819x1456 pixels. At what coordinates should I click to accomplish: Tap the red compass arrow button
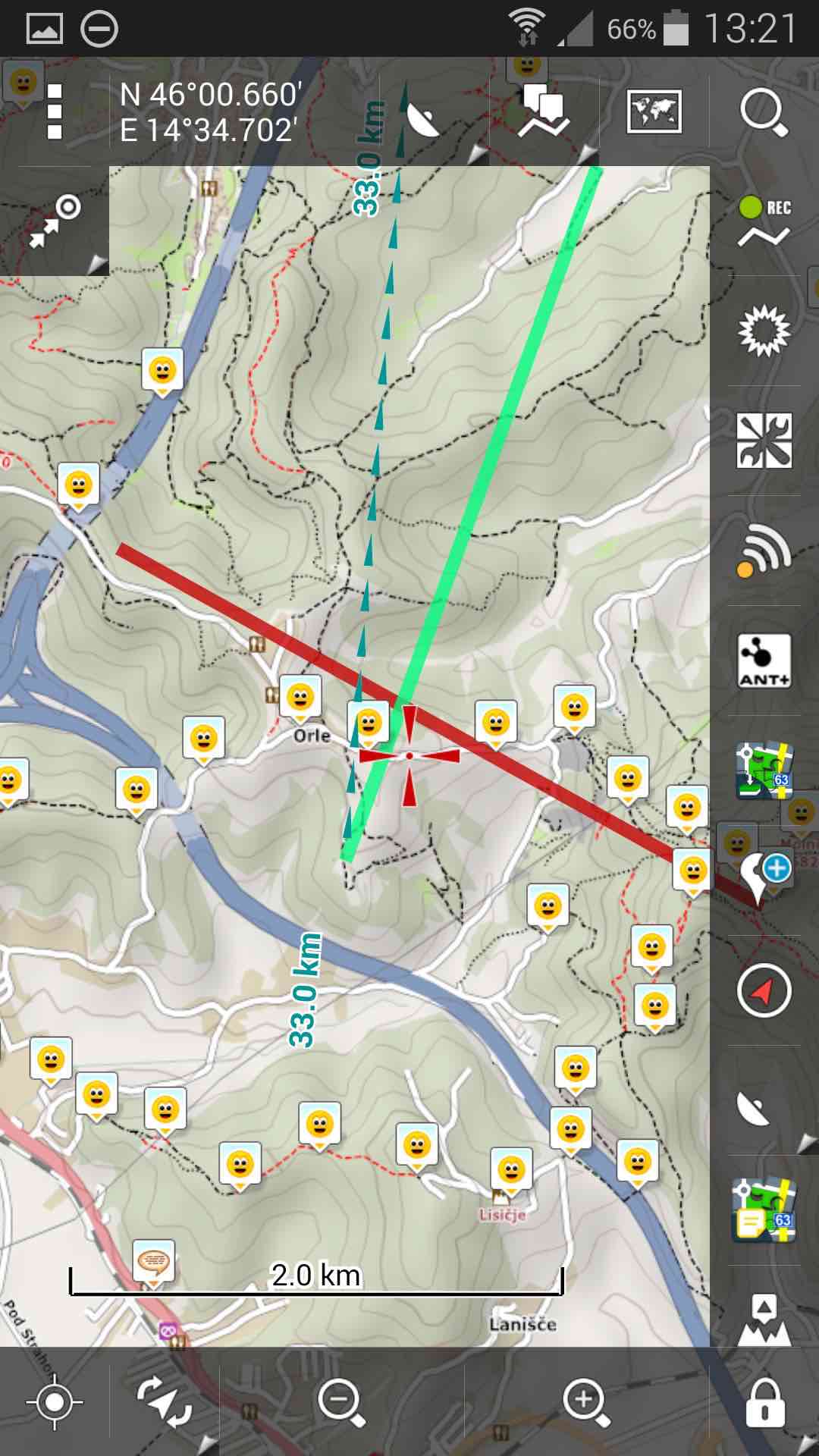764,990
